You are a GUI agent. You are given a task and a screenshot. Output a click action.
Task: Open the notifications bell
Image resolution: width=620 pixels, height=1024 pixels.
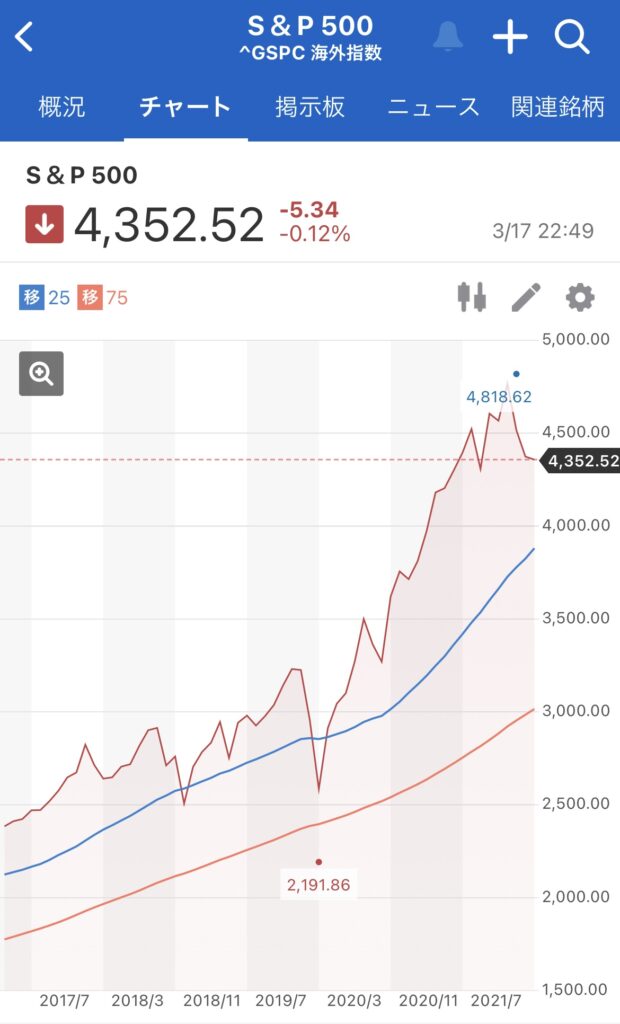(448, 36)
